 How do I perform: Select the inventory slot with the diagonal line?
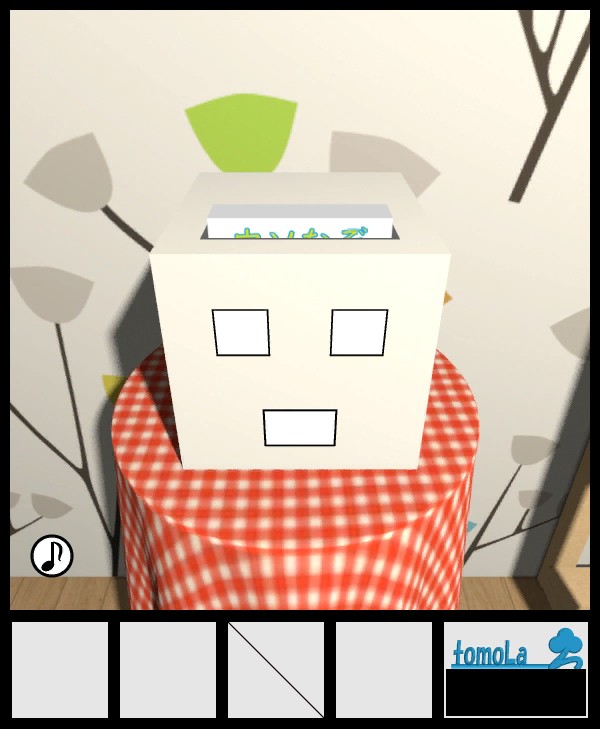[276, 670]
